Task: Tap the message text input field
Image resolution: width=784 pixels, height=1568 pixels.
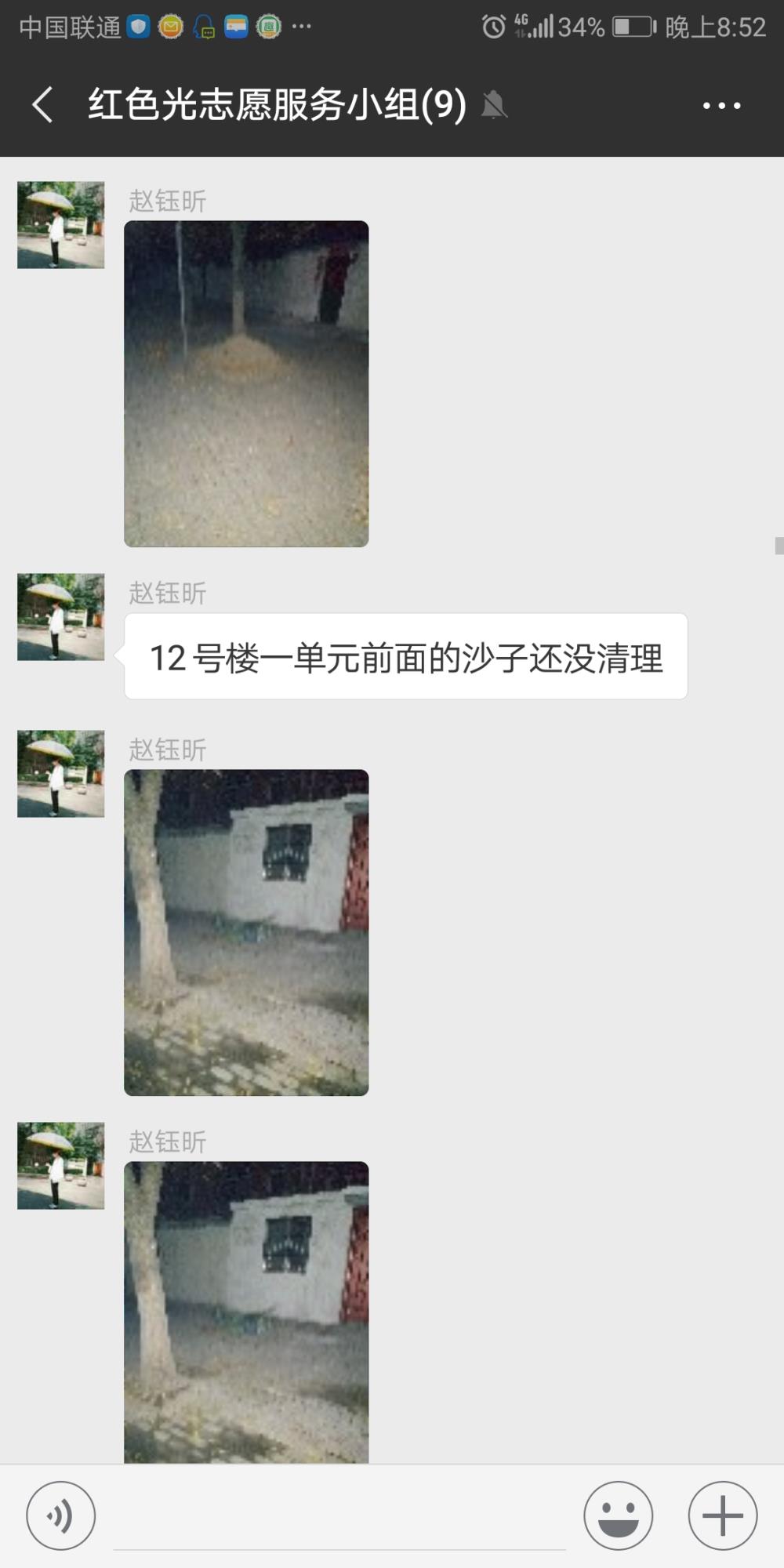Action: click(x=339, y=1516)
